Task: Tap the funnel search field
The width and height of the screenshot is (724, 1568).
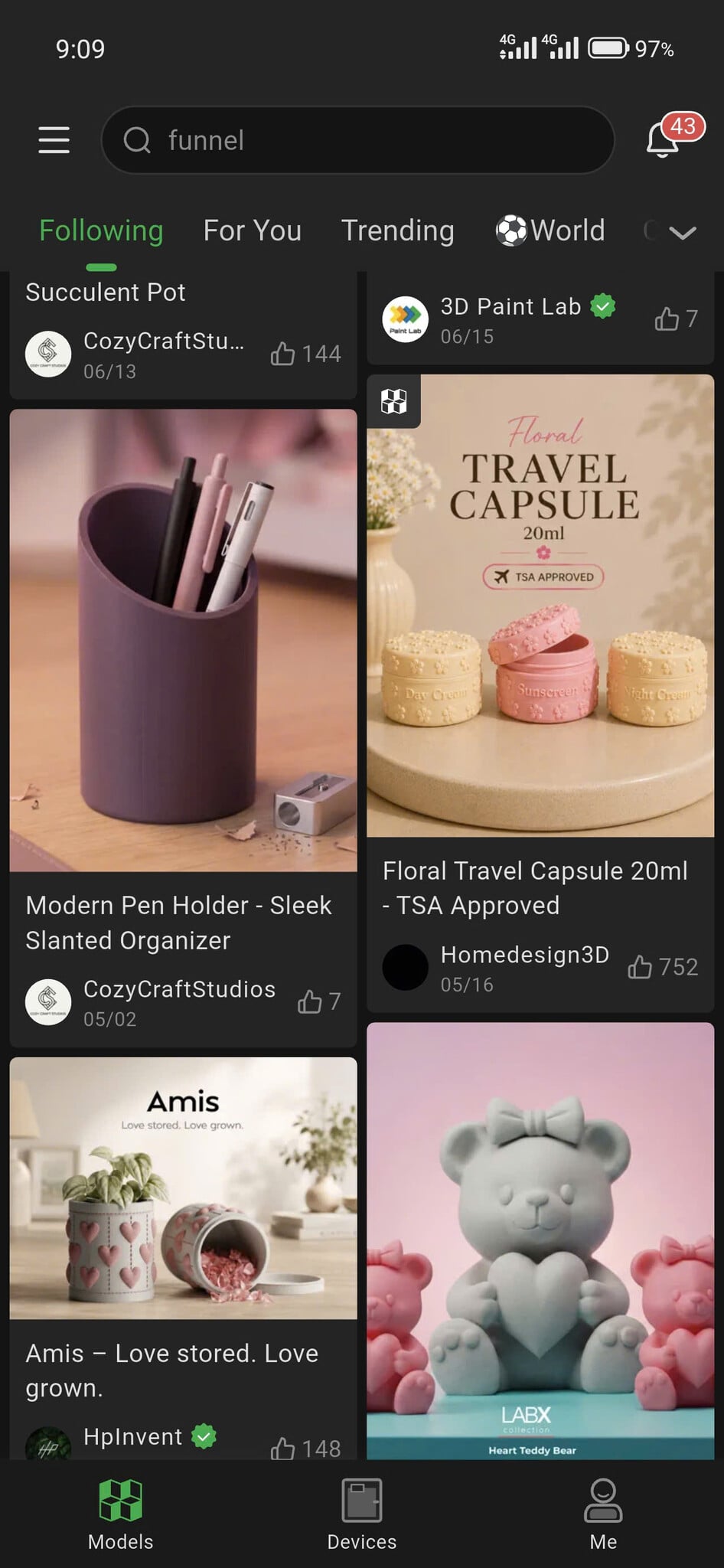Action: [357, 140]
